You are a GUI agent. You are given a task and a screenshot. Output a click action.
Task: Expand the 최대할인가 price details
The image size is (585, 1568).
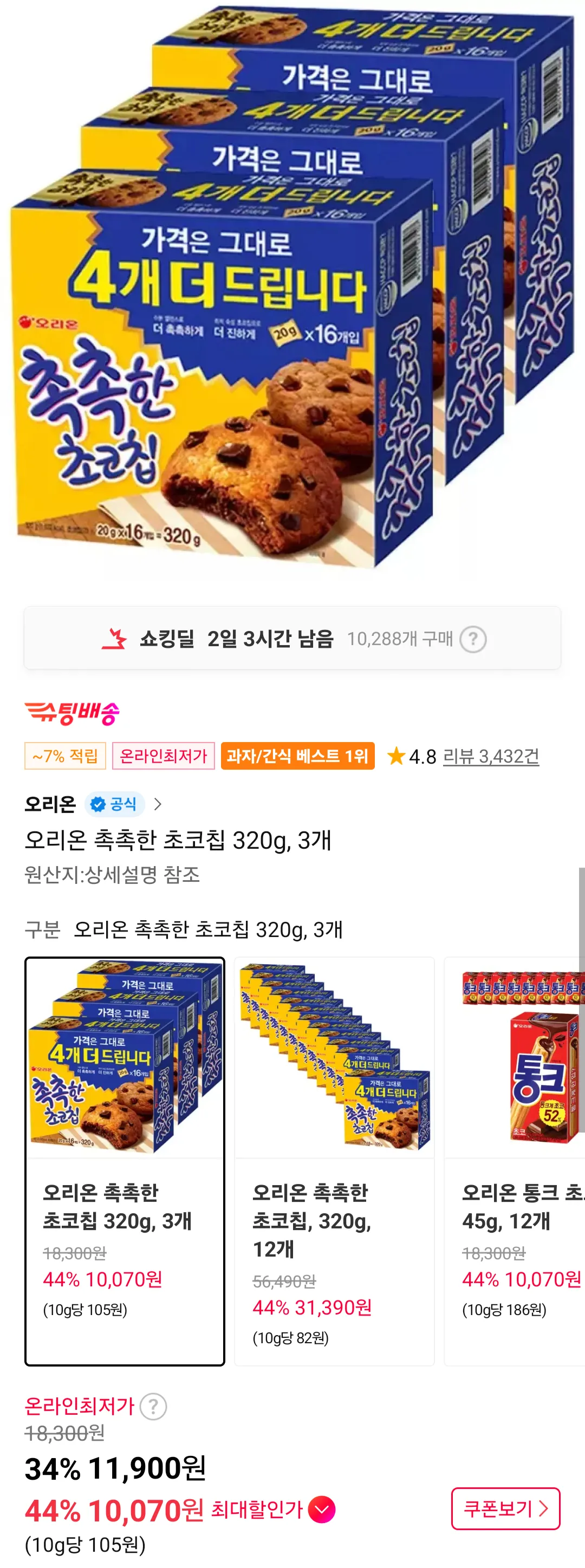[321, 1510]
